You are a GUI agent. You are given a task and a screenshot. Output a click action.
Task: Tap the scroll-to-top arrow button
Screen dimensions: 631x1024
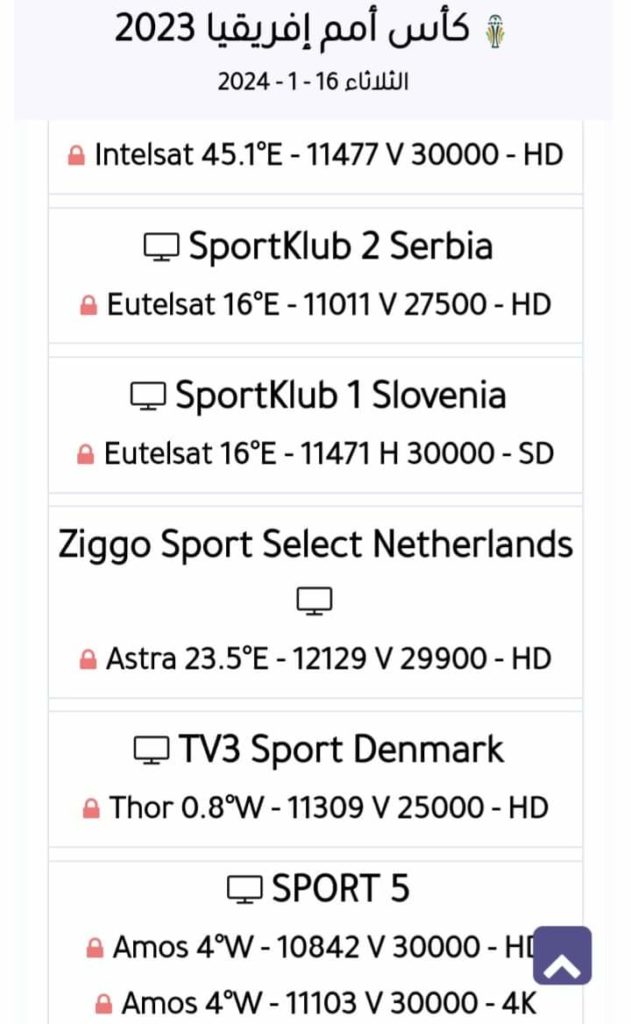coord(562,956)
